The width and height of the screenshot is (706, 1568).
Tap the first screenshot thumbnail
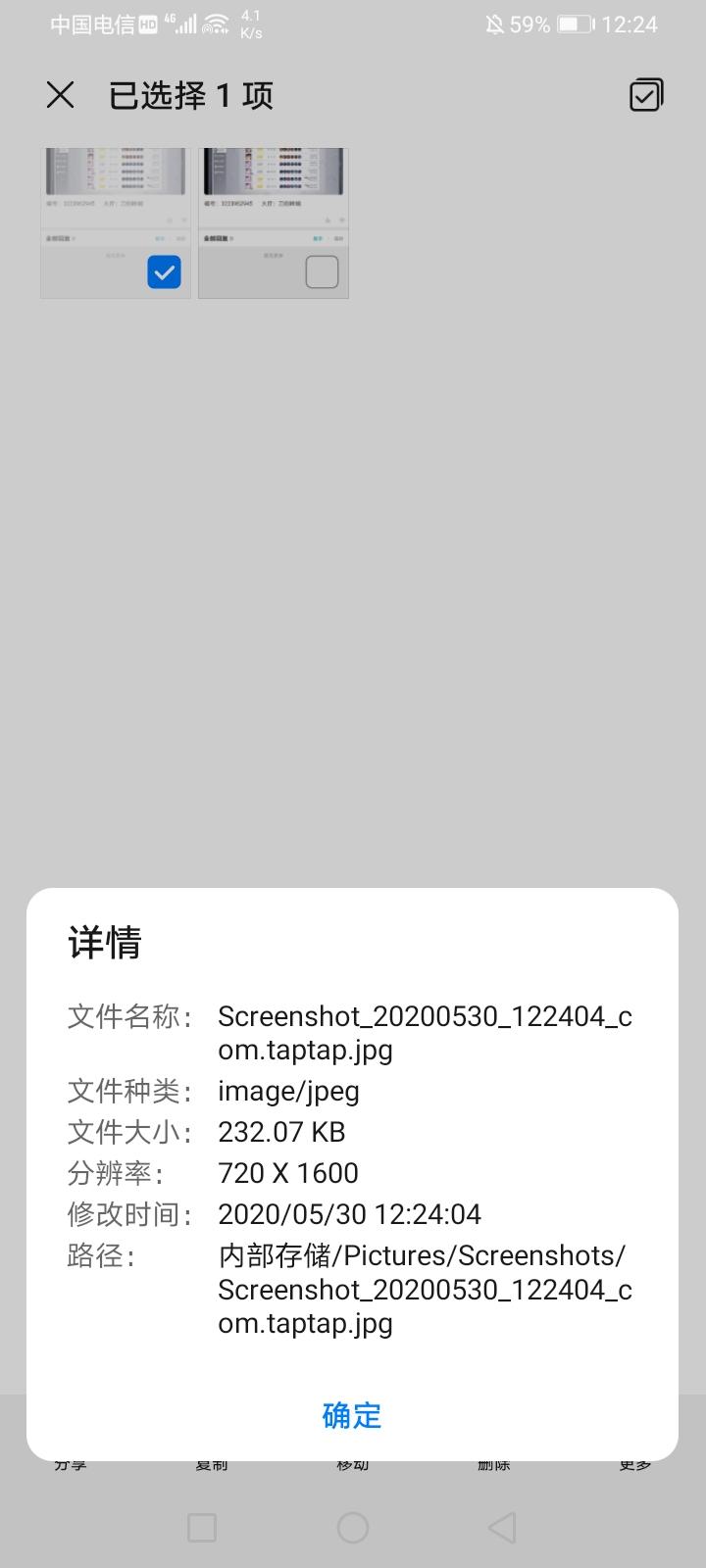click(x=115, y=196)
